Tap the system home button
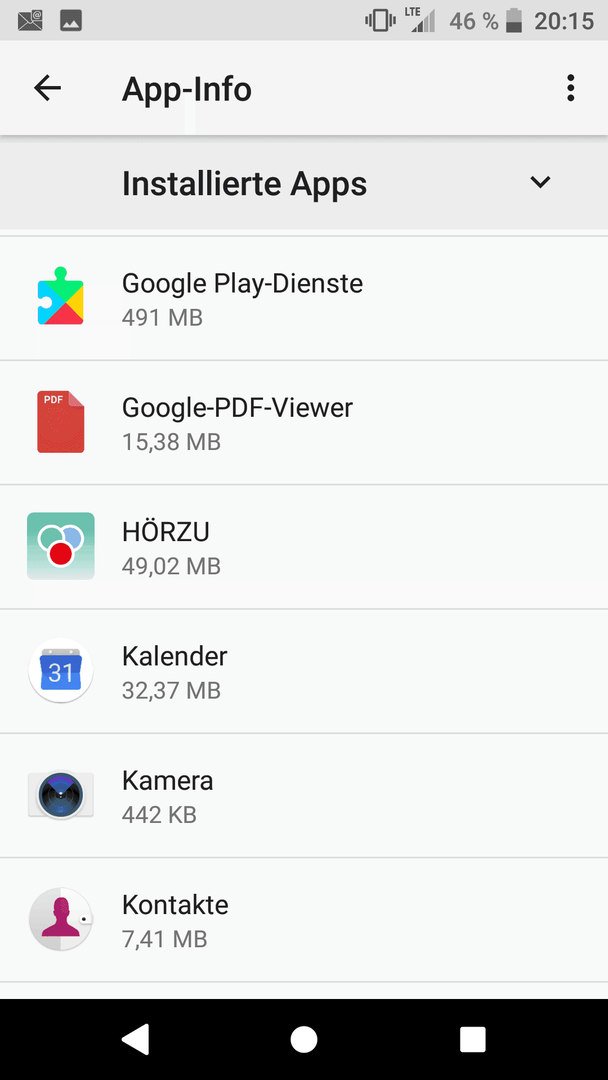The image size is (608, 1080). tap(304, 1039)
